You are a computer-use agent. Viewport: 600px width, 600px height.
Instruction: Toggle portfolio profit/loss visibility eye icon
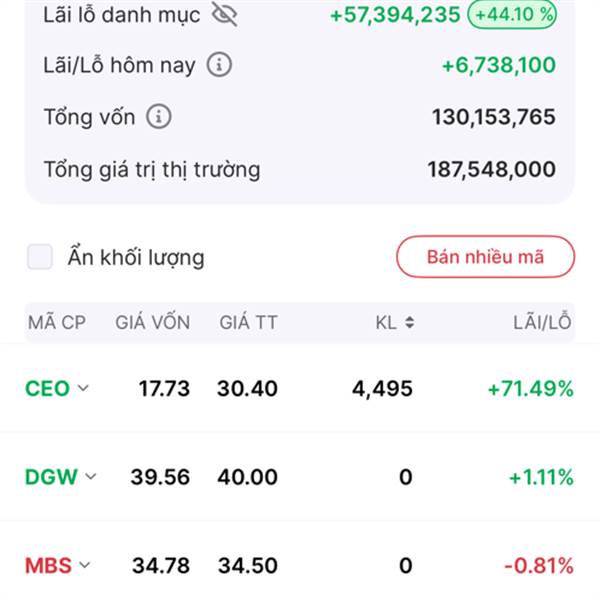click(x=224, y=15)
